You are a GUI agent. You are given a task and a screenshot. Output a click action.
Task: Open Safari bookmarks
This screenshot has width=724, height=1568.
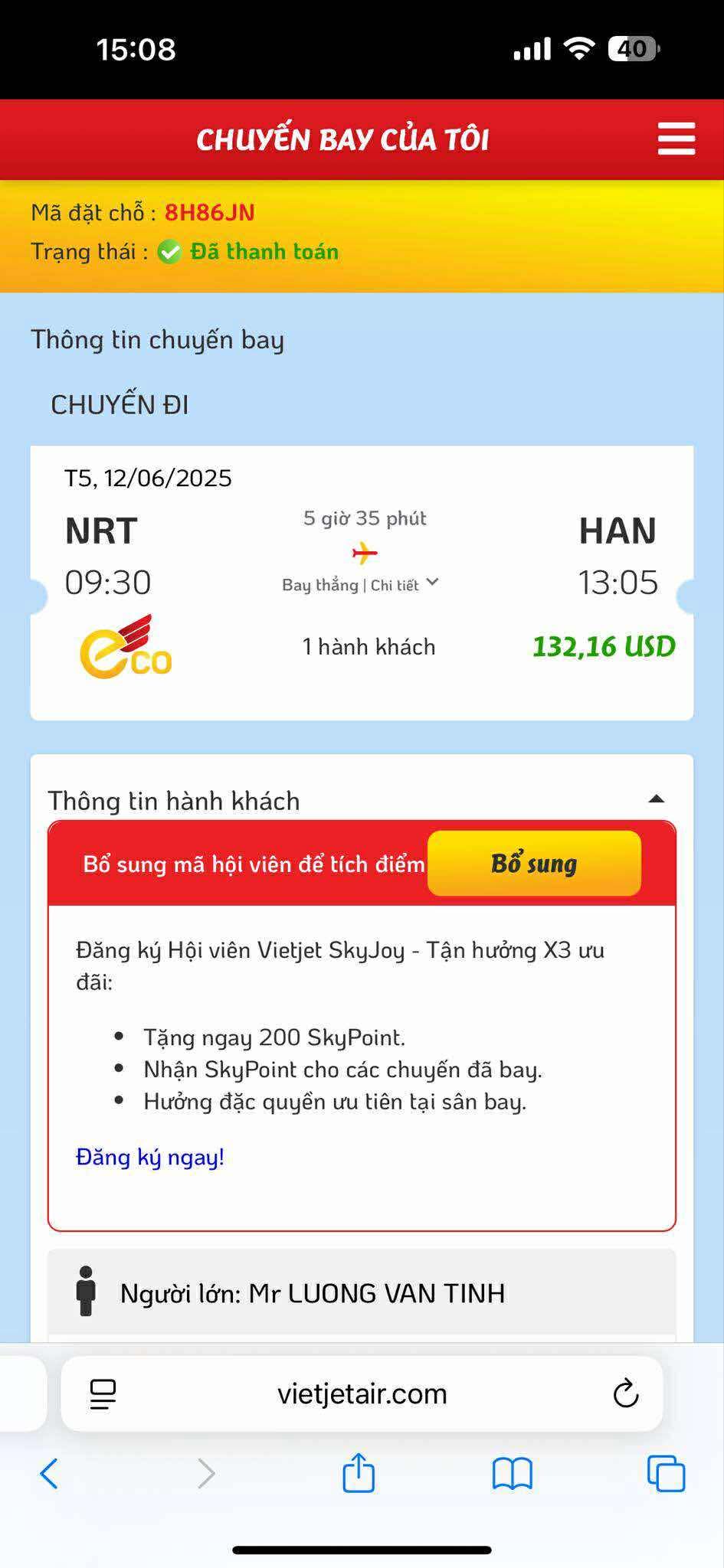point(512,1473)
